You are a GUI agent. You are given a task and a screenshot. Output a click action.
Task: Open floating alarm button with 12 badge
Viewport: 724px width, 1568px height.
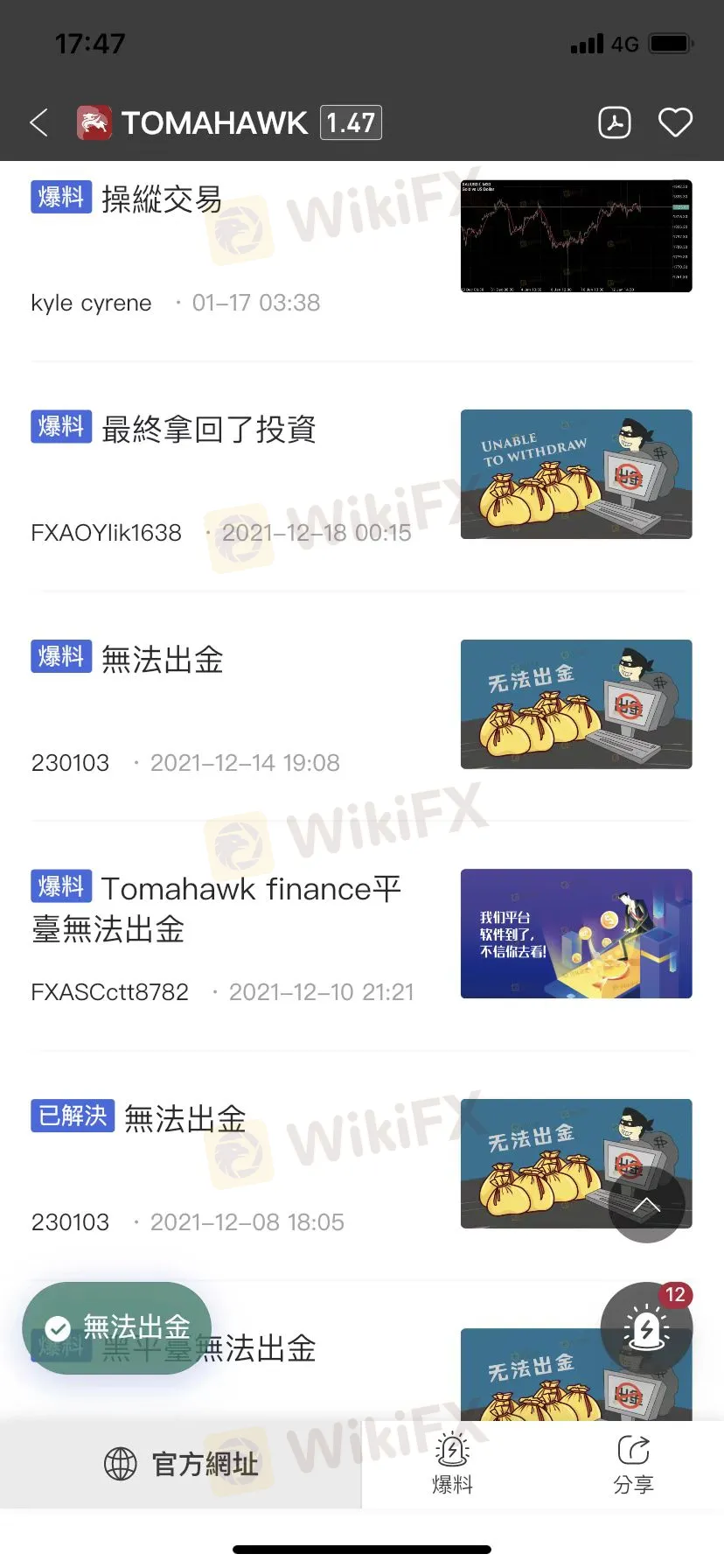click(647, 1328)
